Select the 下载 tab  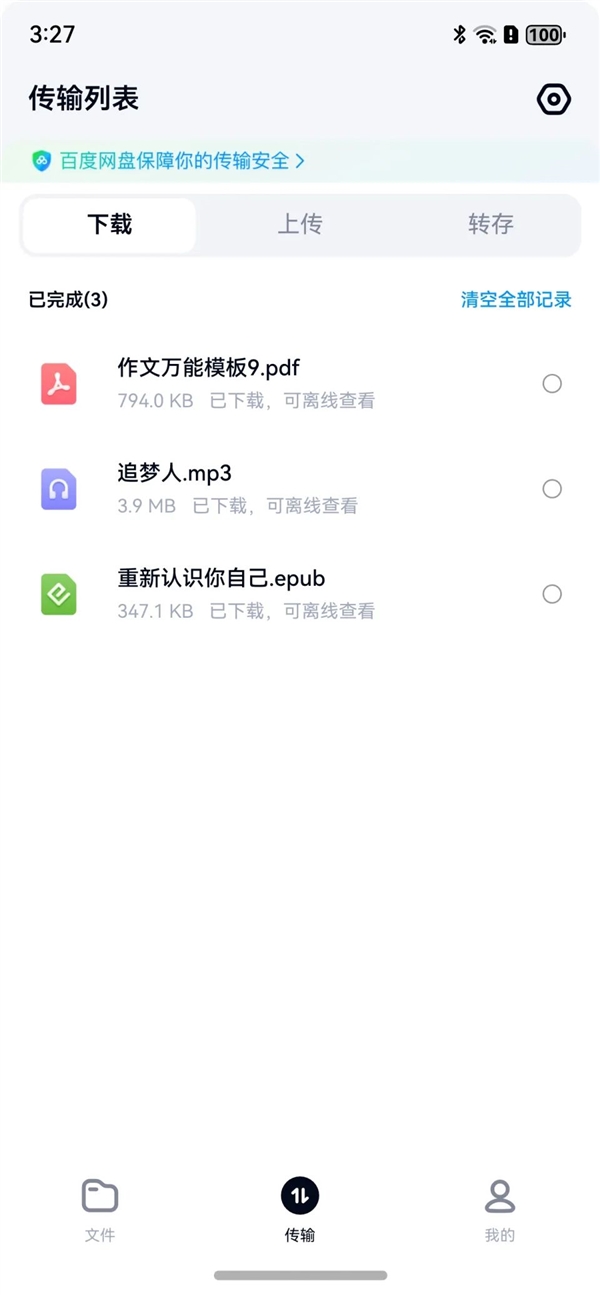point(110,224)
